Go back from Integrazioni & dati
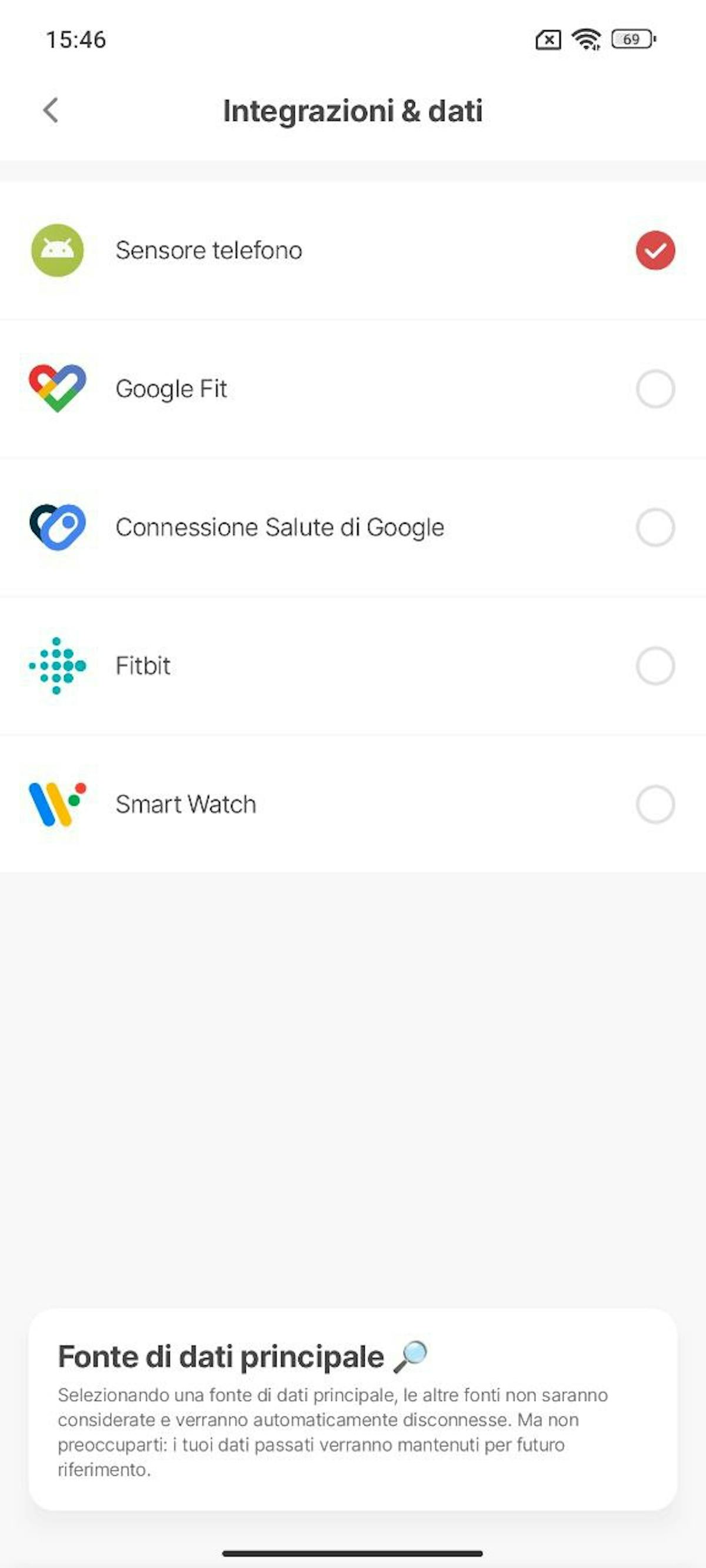This screenshot has height=1568, width=706. [x=51, y=111]
